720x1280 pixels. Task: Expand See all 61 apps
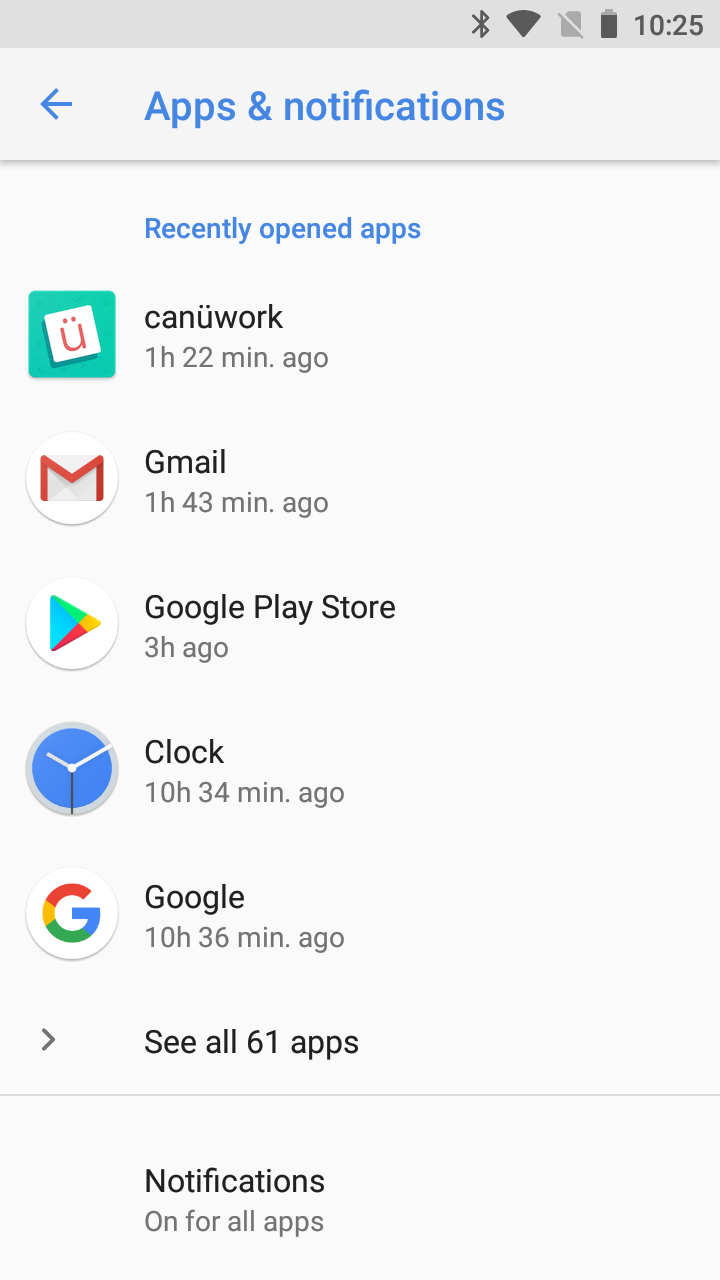click(x=360, y=1041)
